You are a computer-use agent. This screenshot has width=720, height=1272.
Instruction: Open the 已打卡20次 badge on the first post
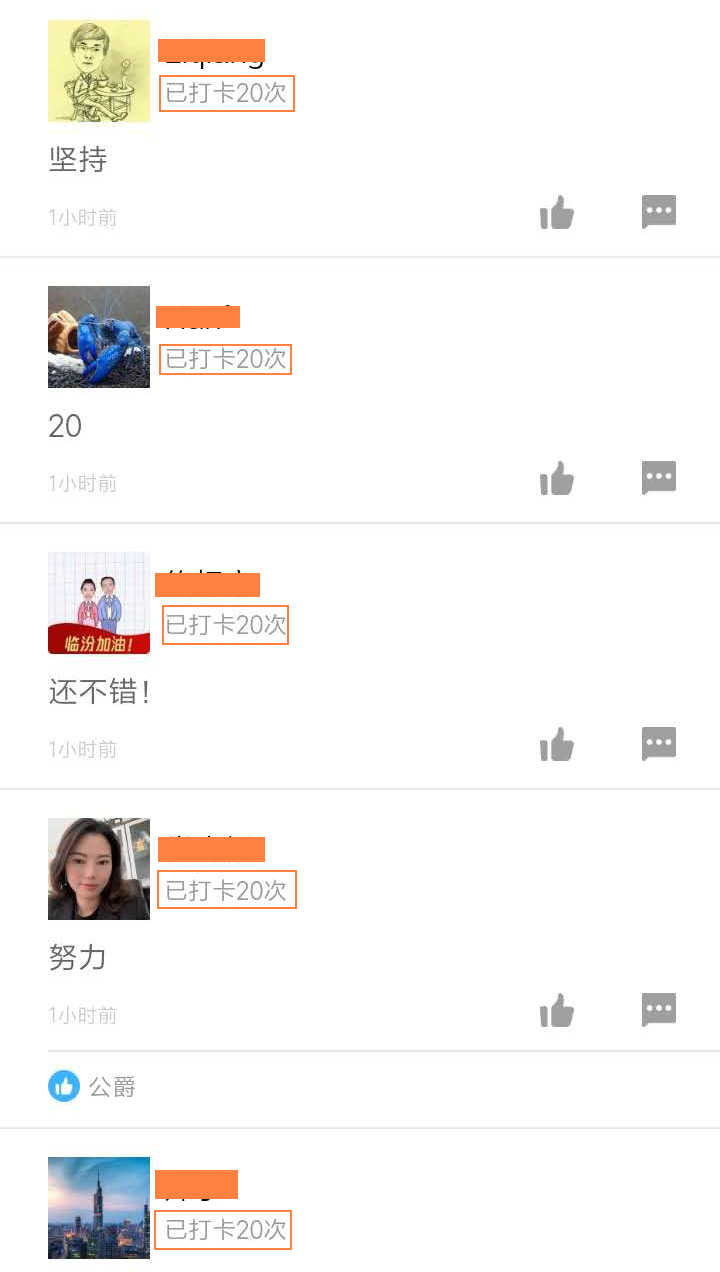(226, 94)
